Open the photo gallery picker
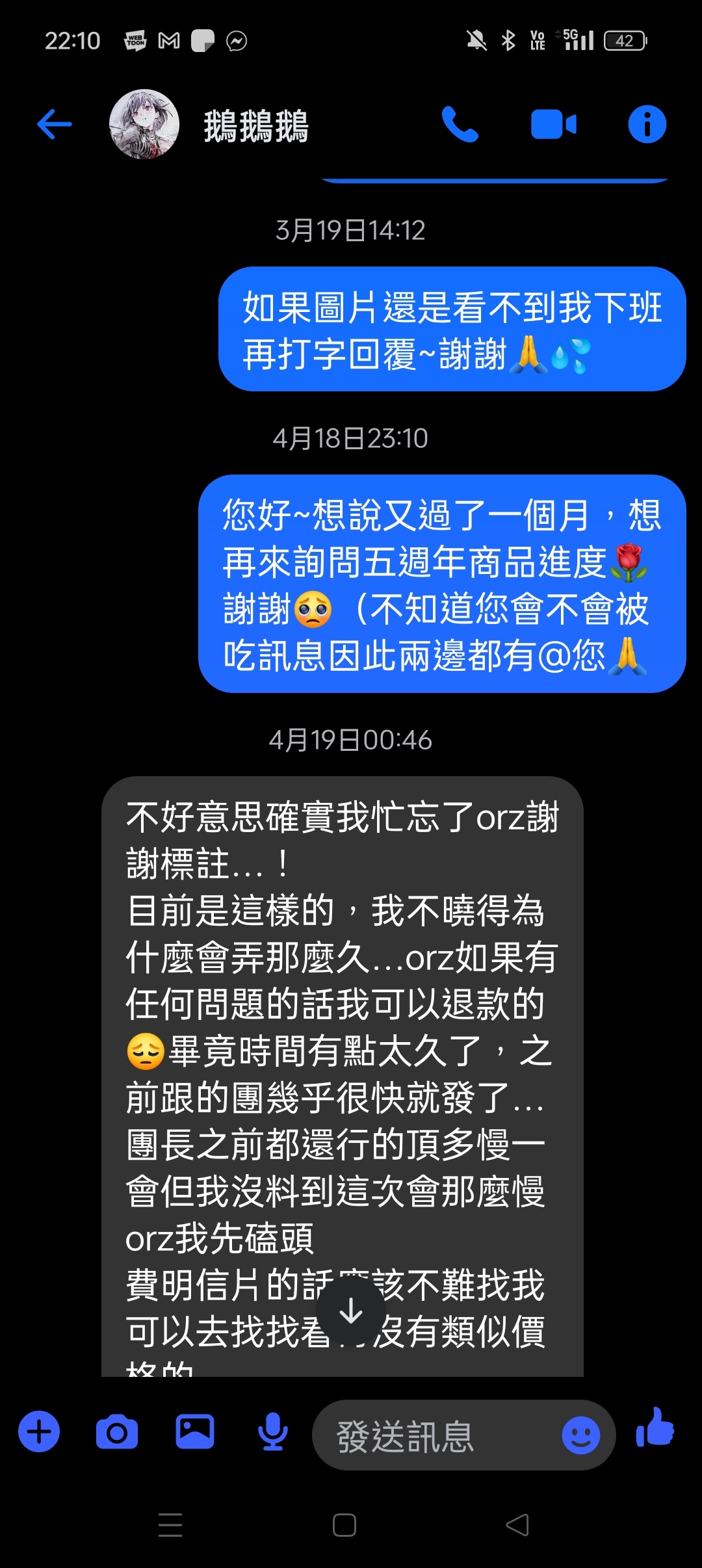 (x=195, y=1432)
